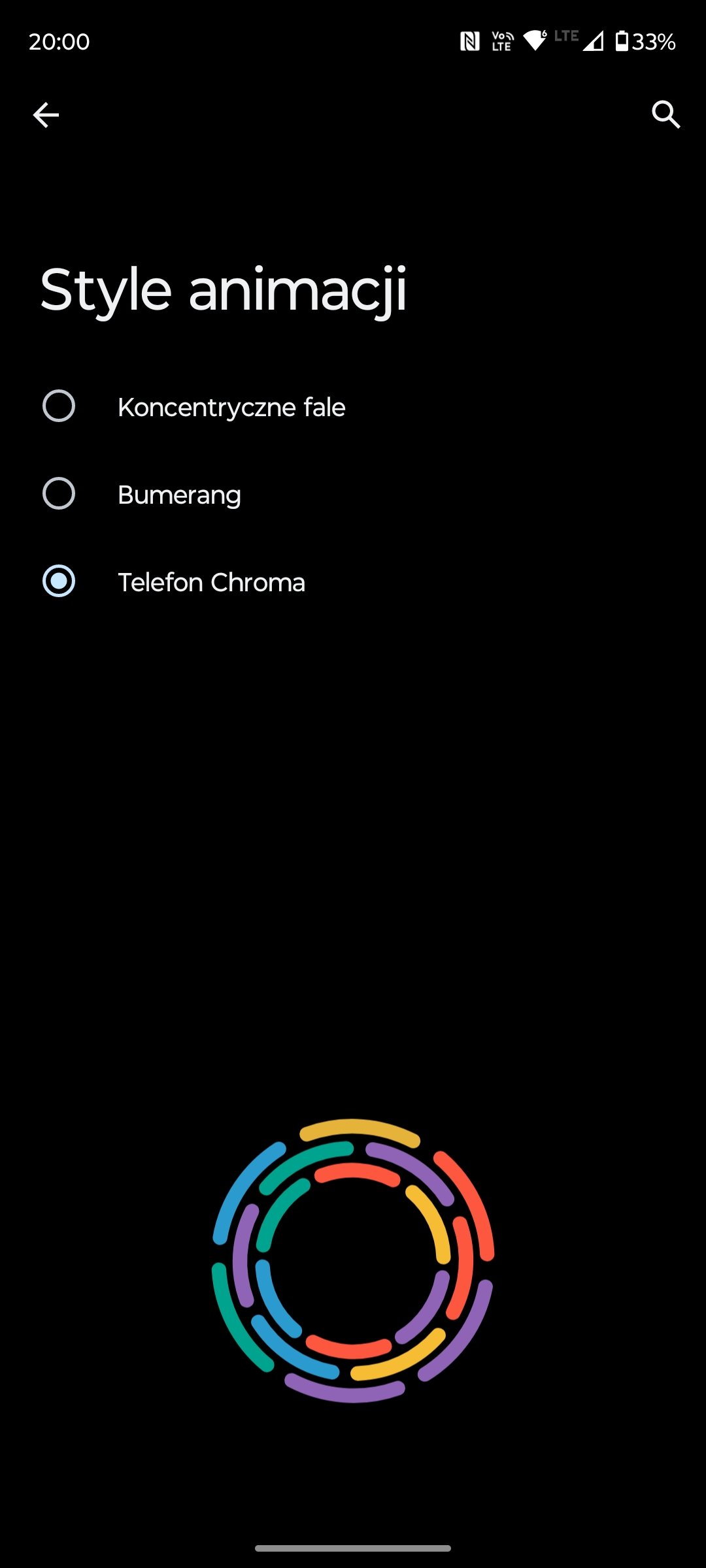Select the Koncentryczne fale animation style
The image size is (706, 1568).
[x=353, y=406]
